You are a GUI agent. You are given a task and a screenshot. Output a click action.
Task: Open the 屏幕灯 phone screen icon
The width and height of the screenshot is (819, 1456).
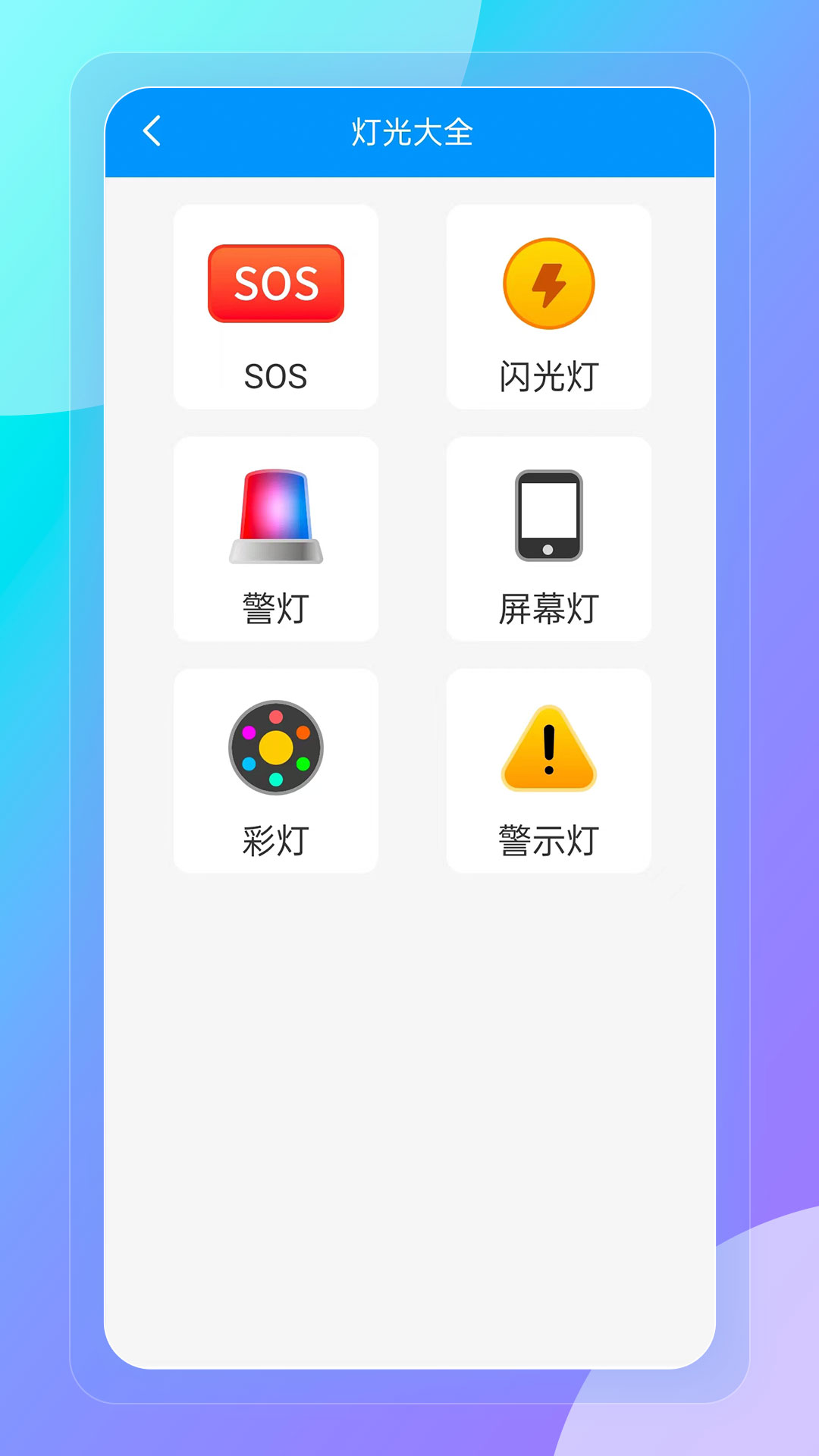tap(549, 516)
